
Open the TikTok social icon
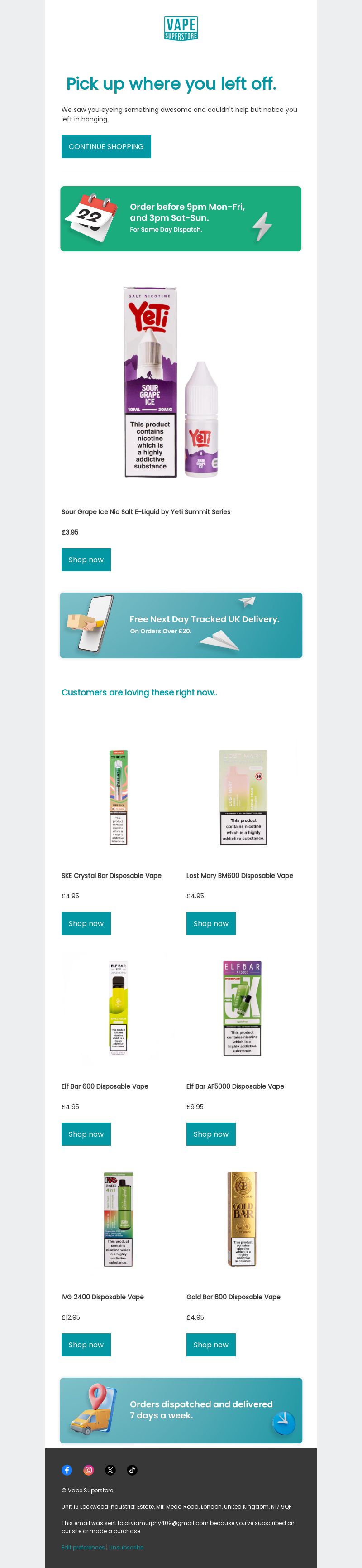[132, 1470]
